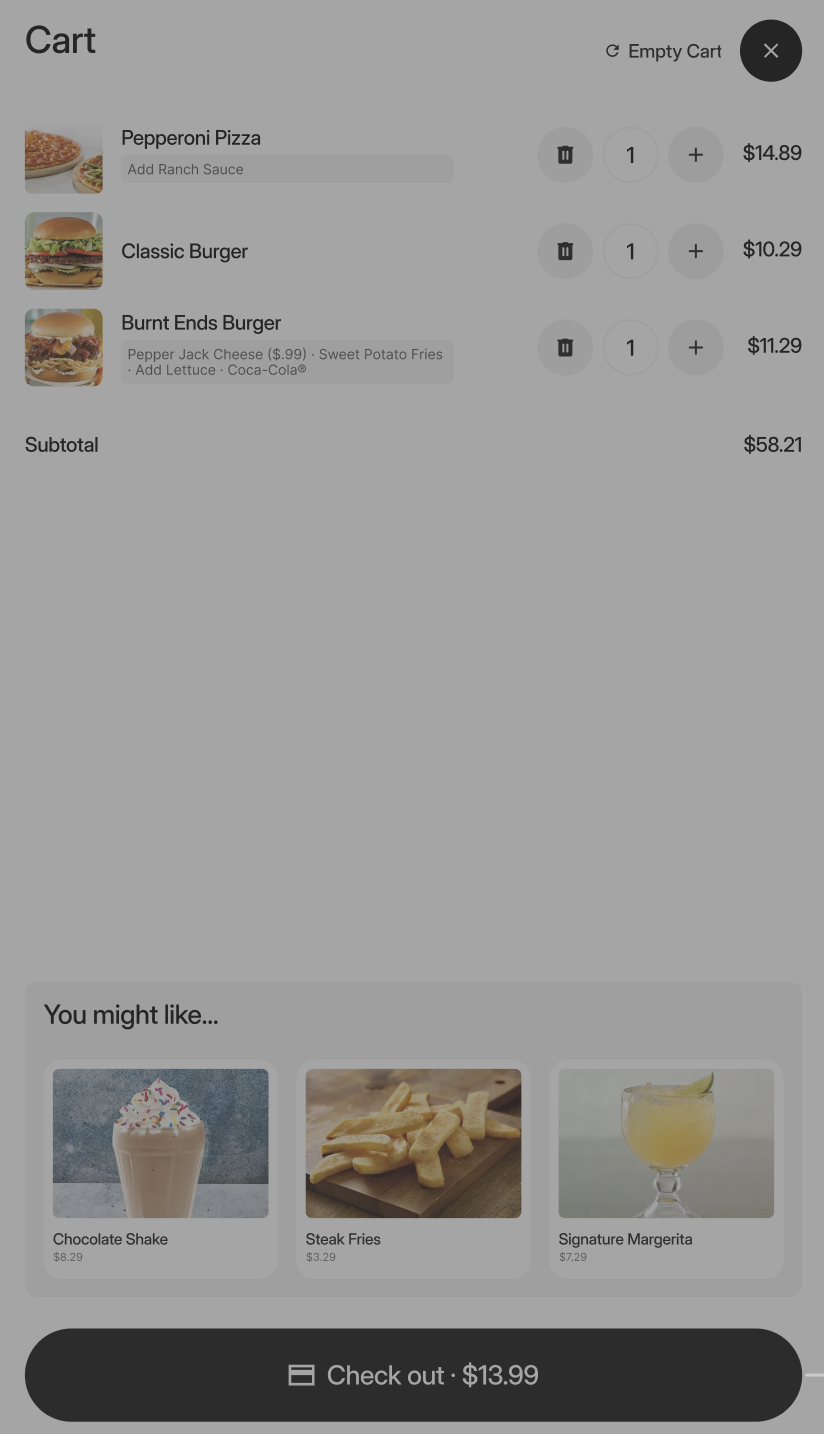Select the Steak Fries suggestion card
Screen dimensions: 824x1434
pyautogui.click(x=413, y=1167)
